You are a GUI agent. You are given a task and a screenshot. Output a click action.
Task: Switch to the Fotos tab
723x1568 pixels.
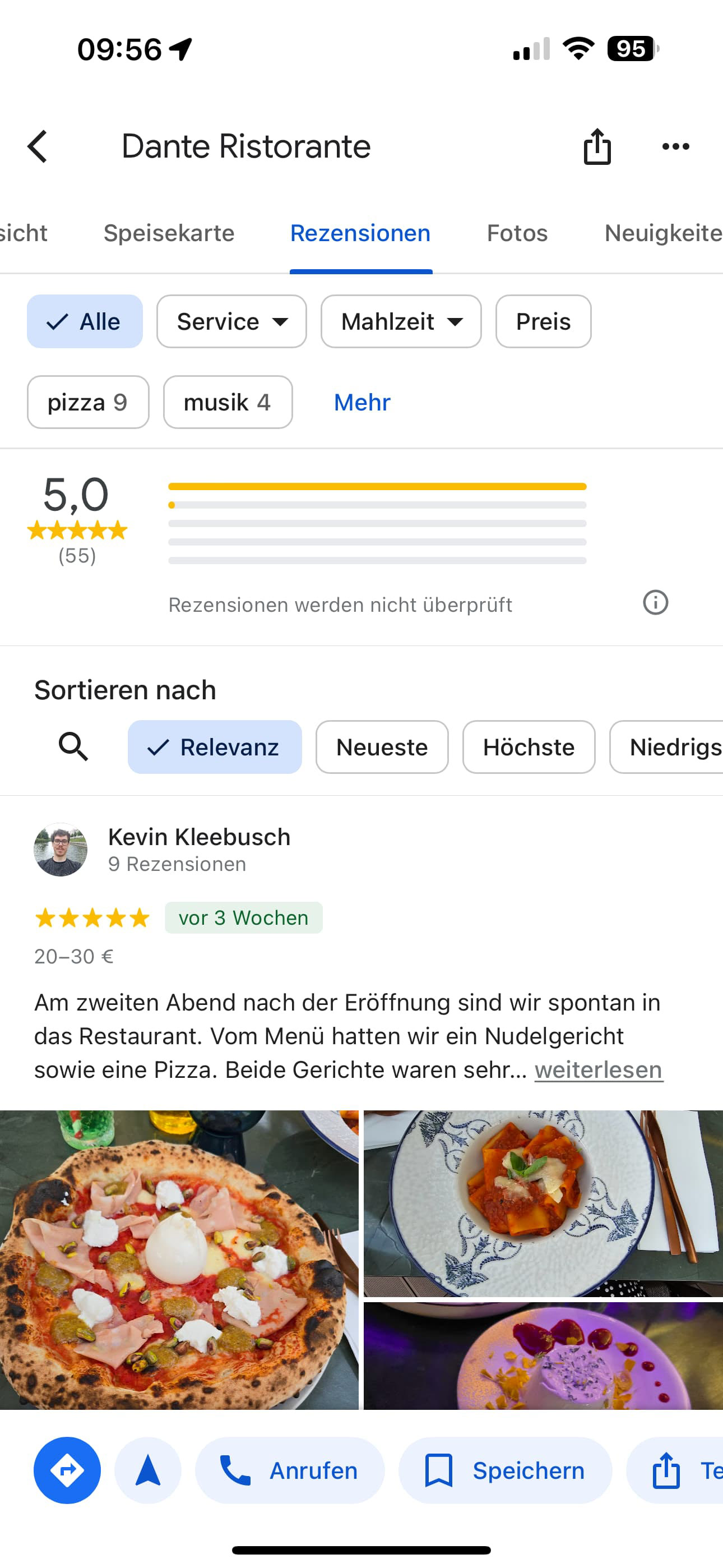click(x=517, y=233)
